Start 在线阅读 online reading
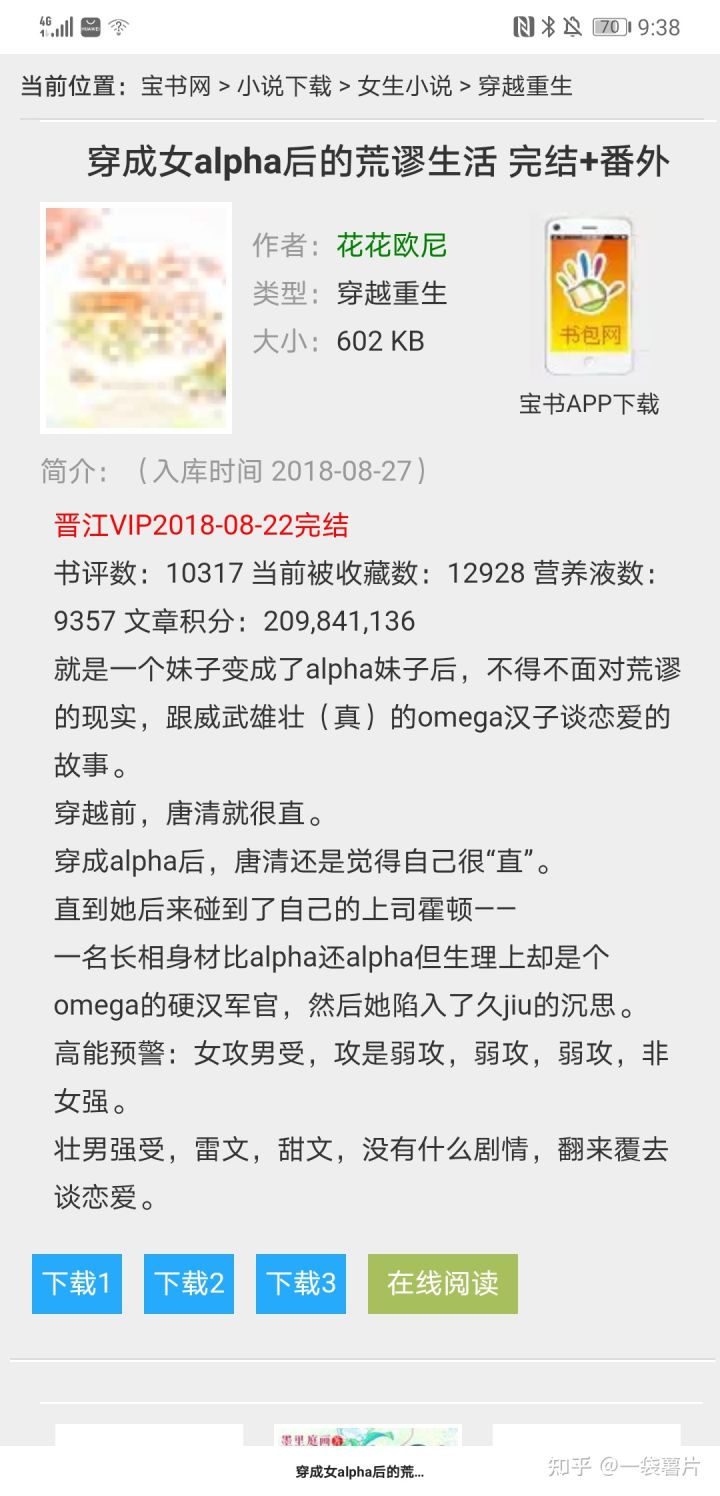720x1496 pixels. (443, 1283)
